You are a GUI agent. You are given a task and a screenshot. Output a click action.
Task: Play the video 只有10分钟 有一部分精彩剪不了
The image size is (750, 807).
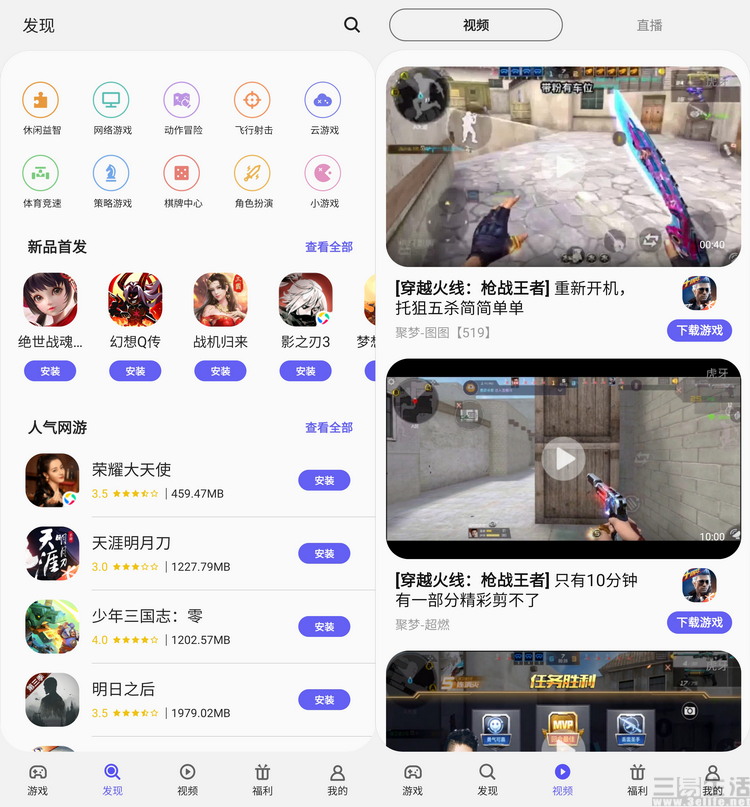pyautogui.click(x=565, y=458)
